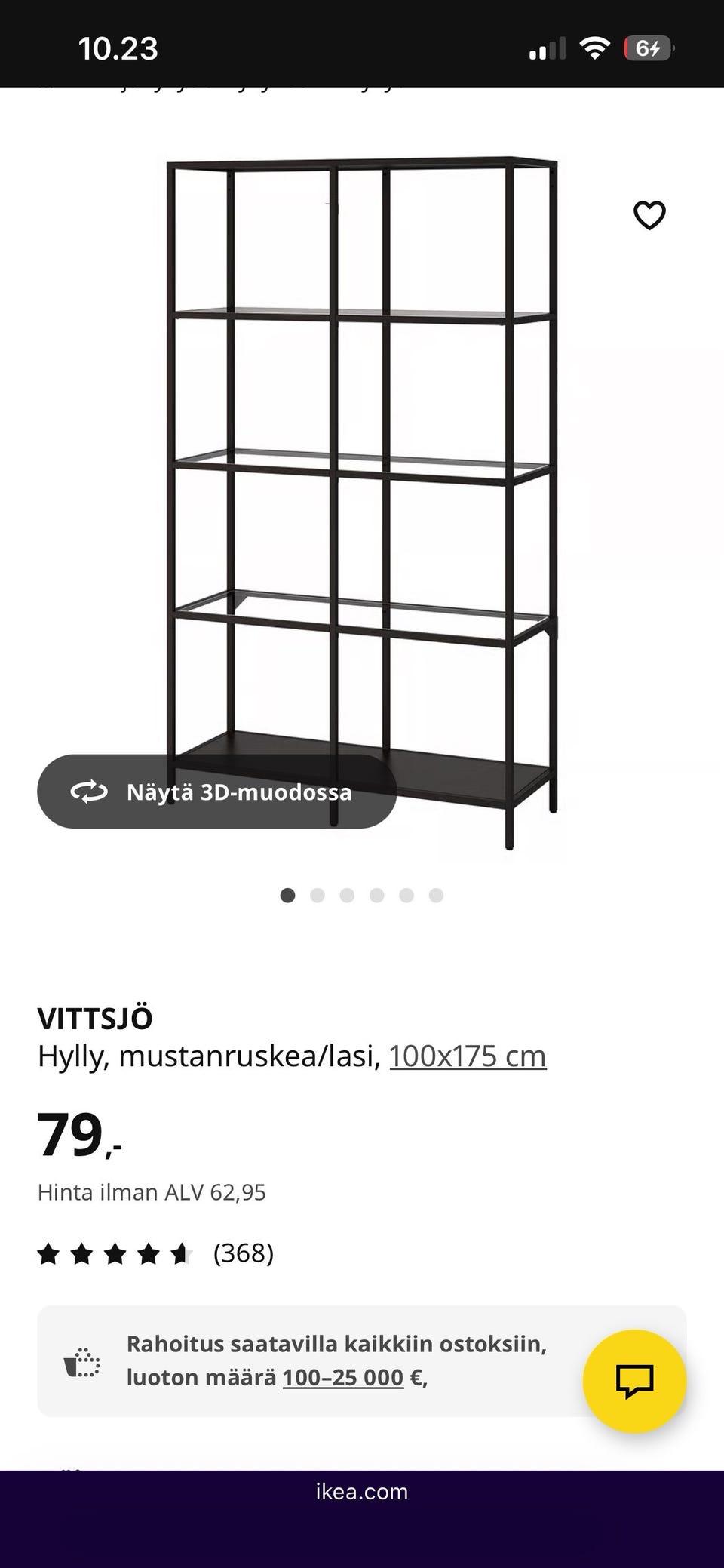The image size is (724, 1568).
Task: Open the yellow chat support button
Action: coord(634,1381)
